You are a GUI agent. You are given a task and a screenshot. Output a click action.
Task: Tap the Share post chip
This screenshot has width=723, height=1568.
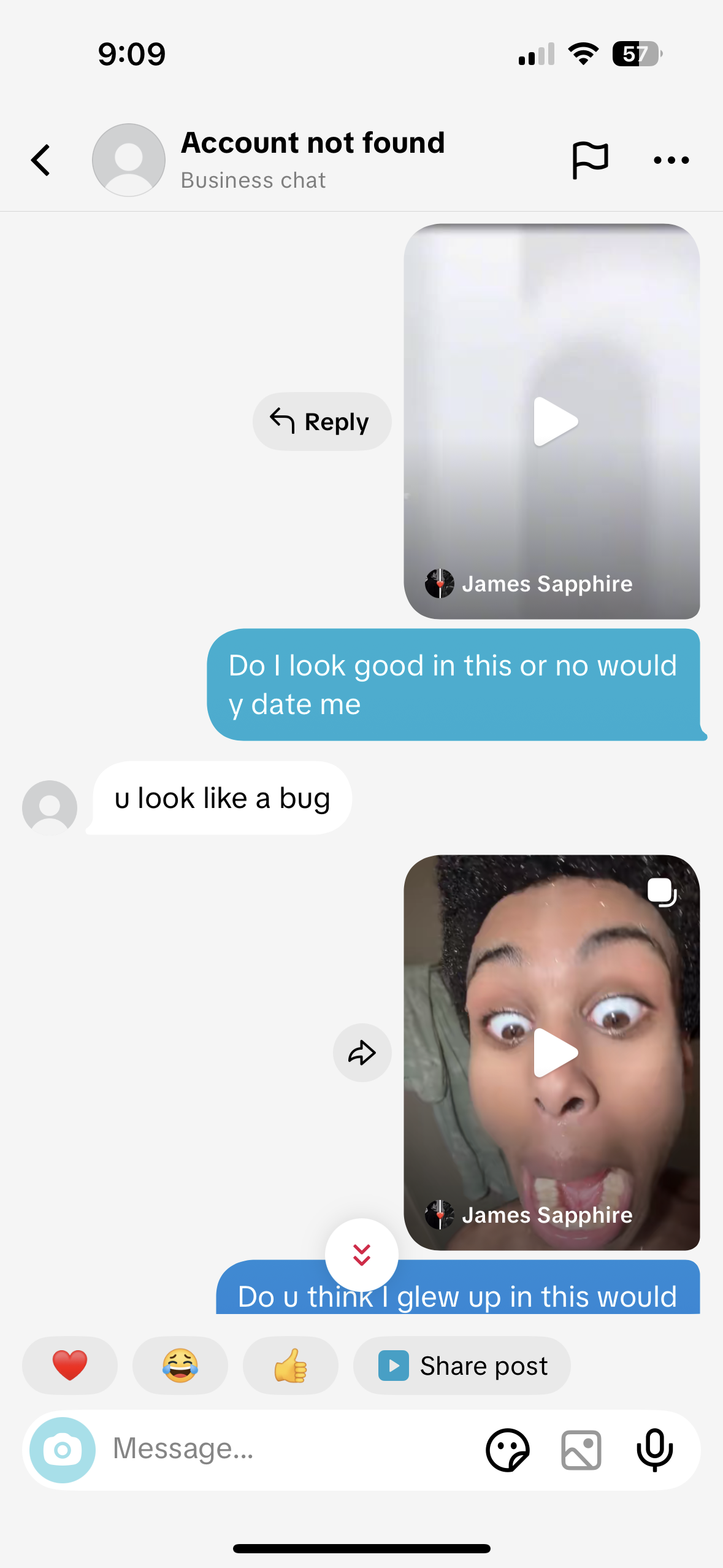click(x=462, y=1366)
